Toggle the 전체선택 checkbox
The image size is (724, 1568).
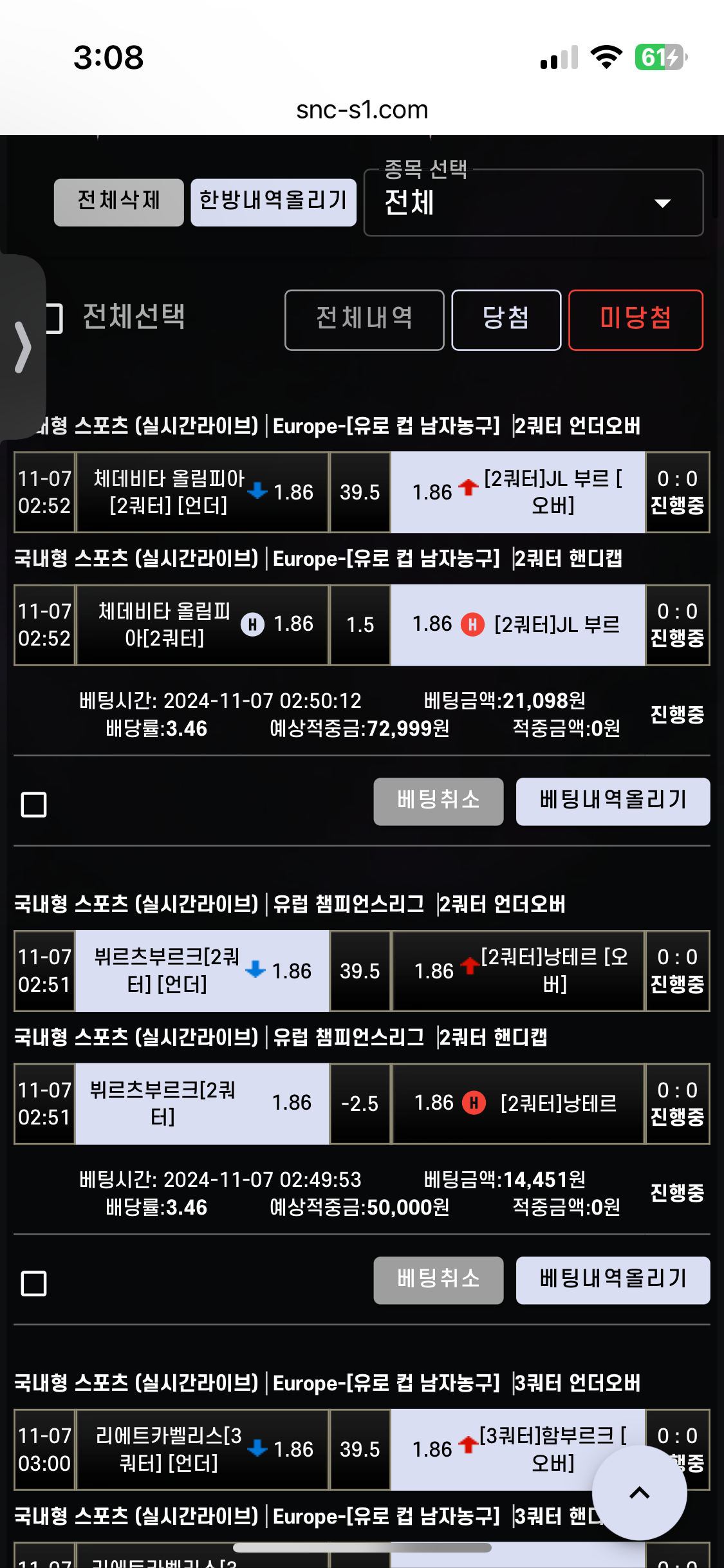pyautogui.click(x=54, y=318)
